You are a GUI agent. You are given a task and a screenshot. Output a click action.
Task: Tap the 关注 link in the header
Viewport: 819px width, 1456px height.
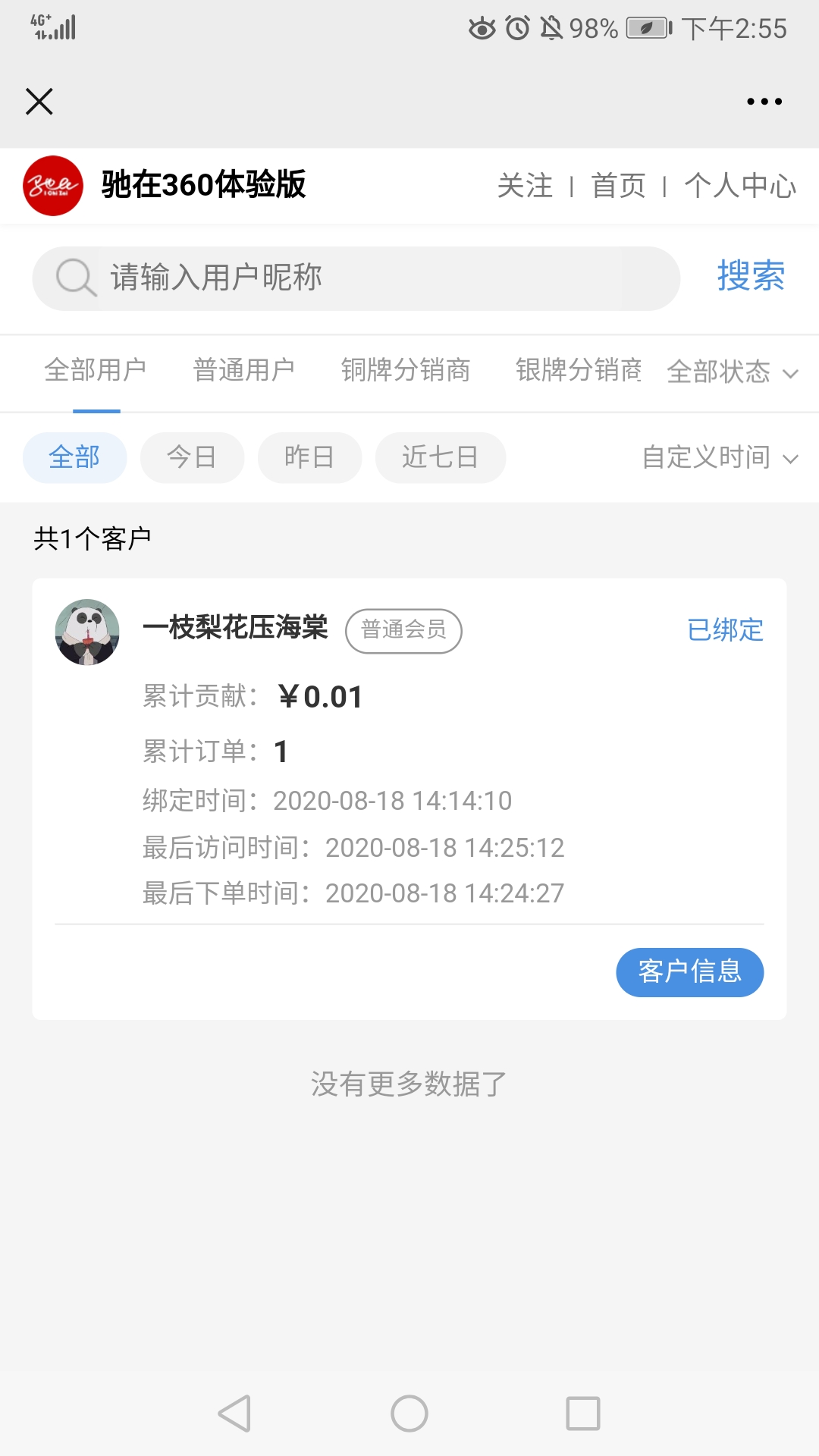pyautogui.click(x=525, y=186)
